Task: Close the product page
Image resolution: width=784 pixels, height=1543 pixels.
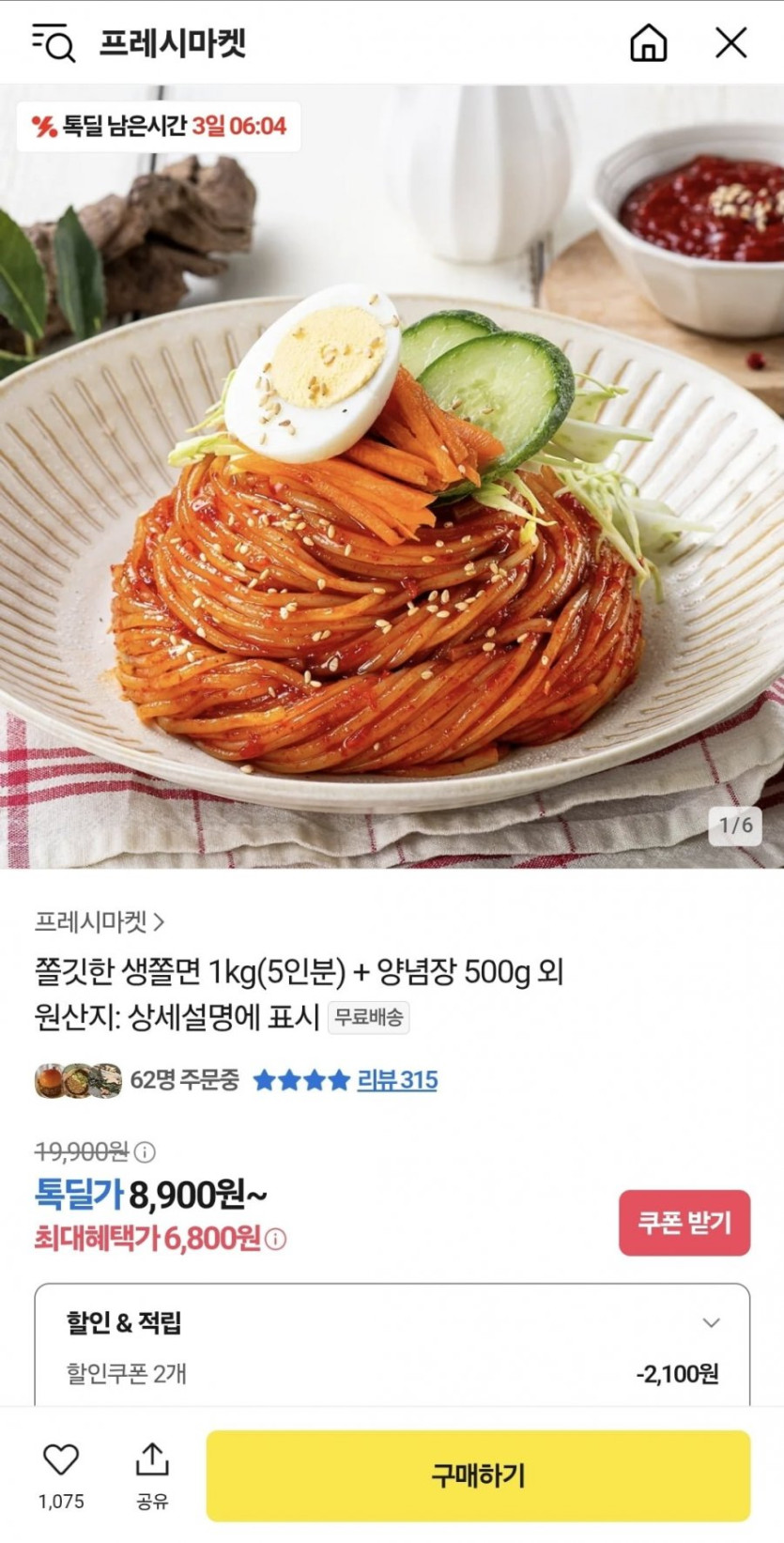Action: pyautogui.click(x=730, y=43)
